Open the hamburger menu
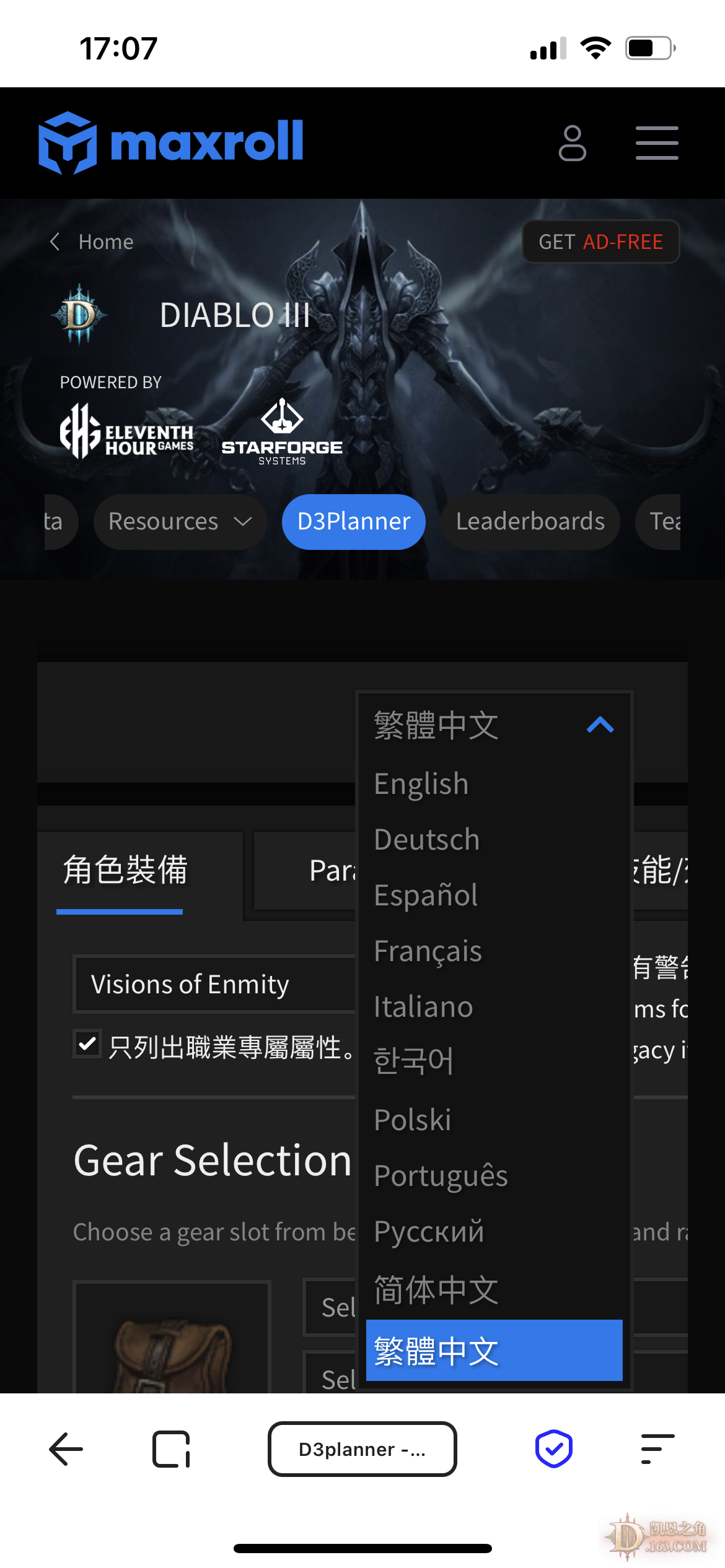Screen dimensions: 725x1568 click(657, 143)
